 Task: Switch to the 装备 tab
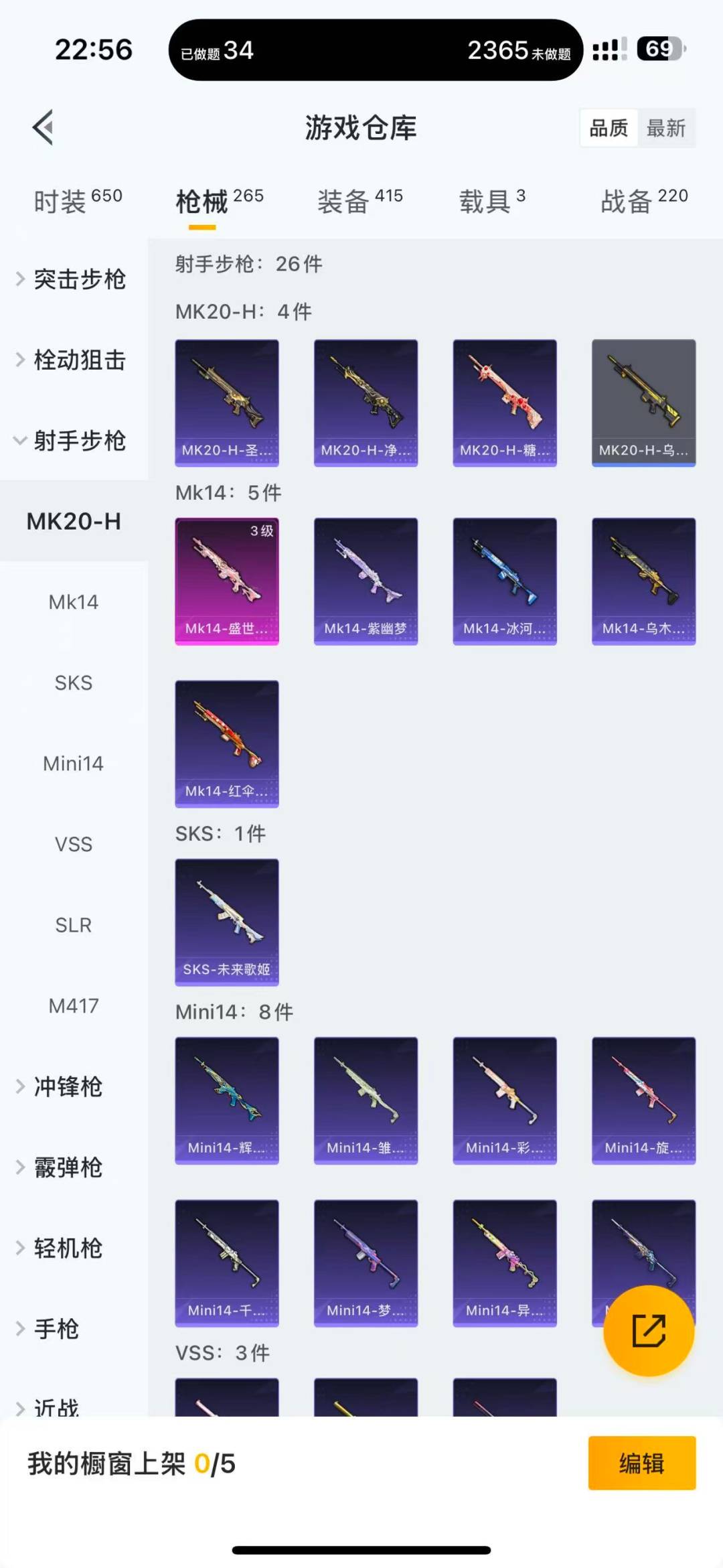[359, 201]
